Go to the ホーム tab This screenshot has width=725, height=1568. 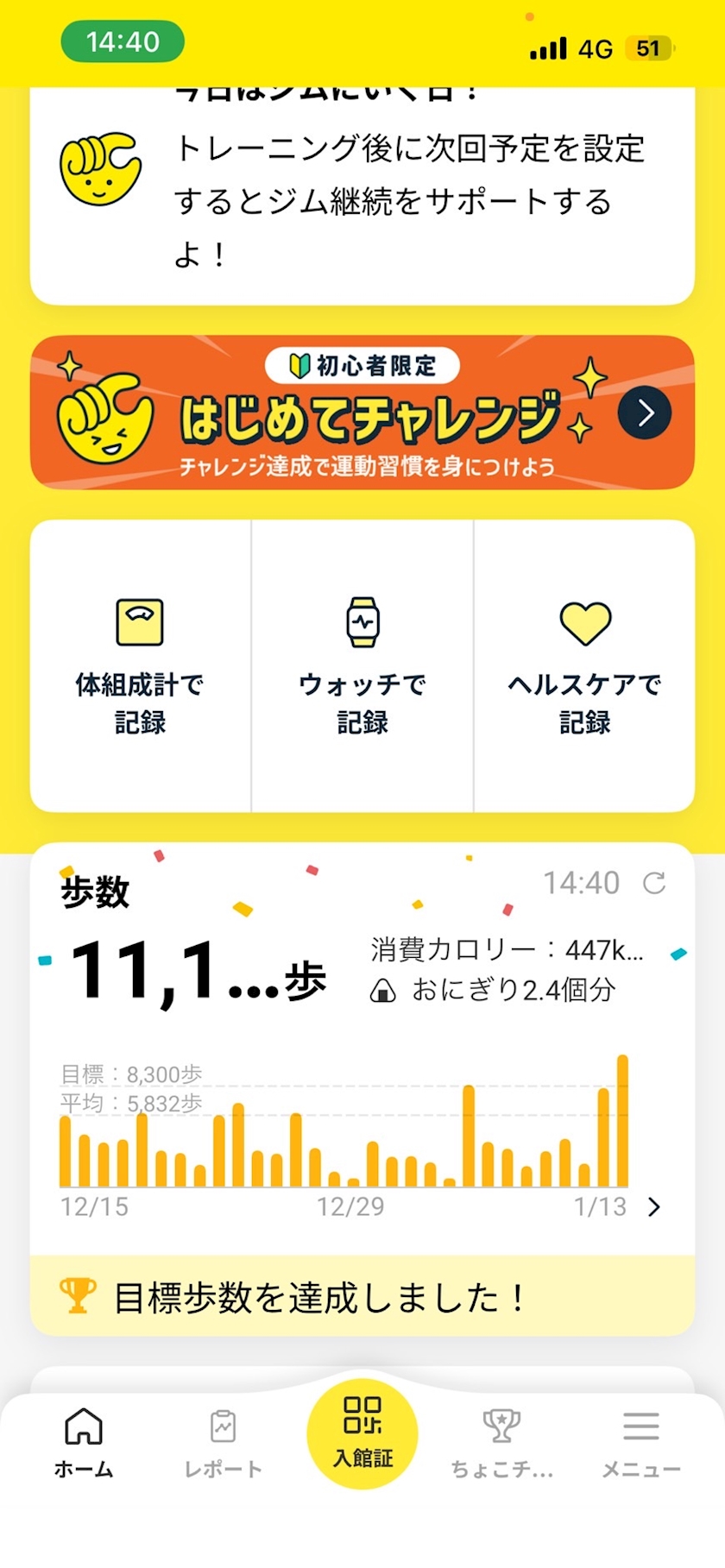click(x=84, y=1439)
